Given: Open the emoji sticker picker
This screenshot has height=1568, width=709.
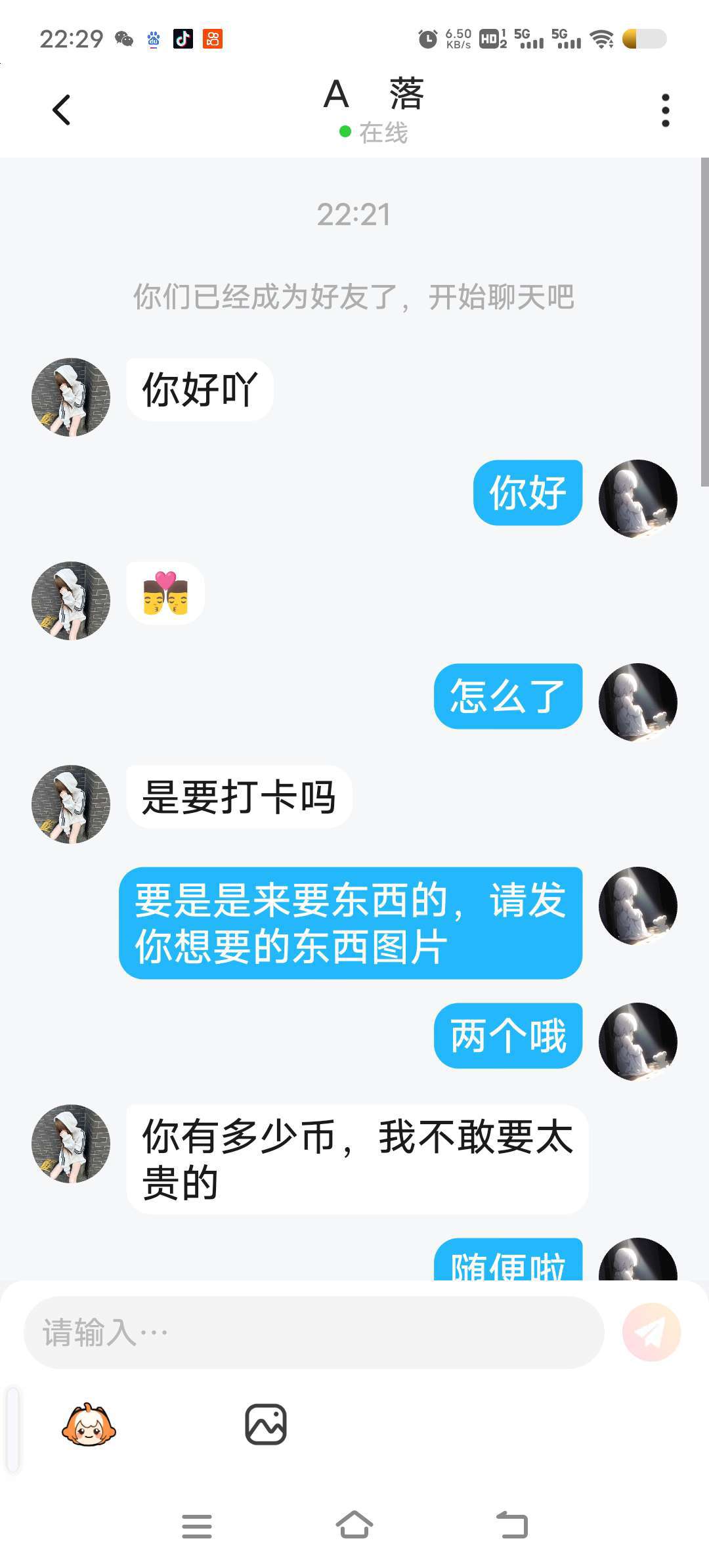Looking at the screenshot, I should [89, 1425].
